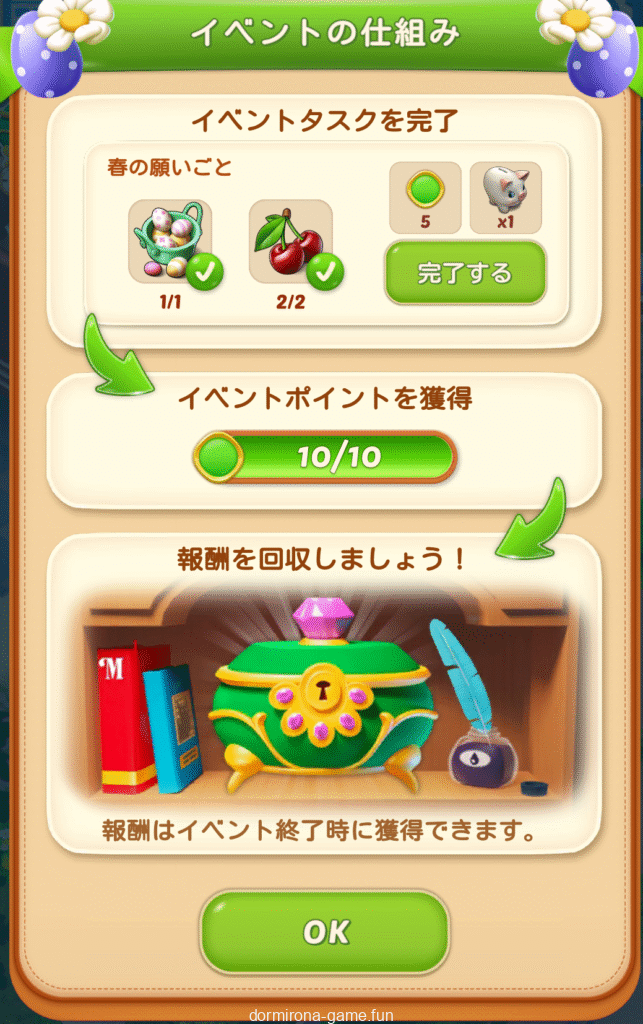Tap the OK button to close
Image resolution: width=643 pixels, height=1024 pixels.
pyautogui.click(x=325, y=932)
